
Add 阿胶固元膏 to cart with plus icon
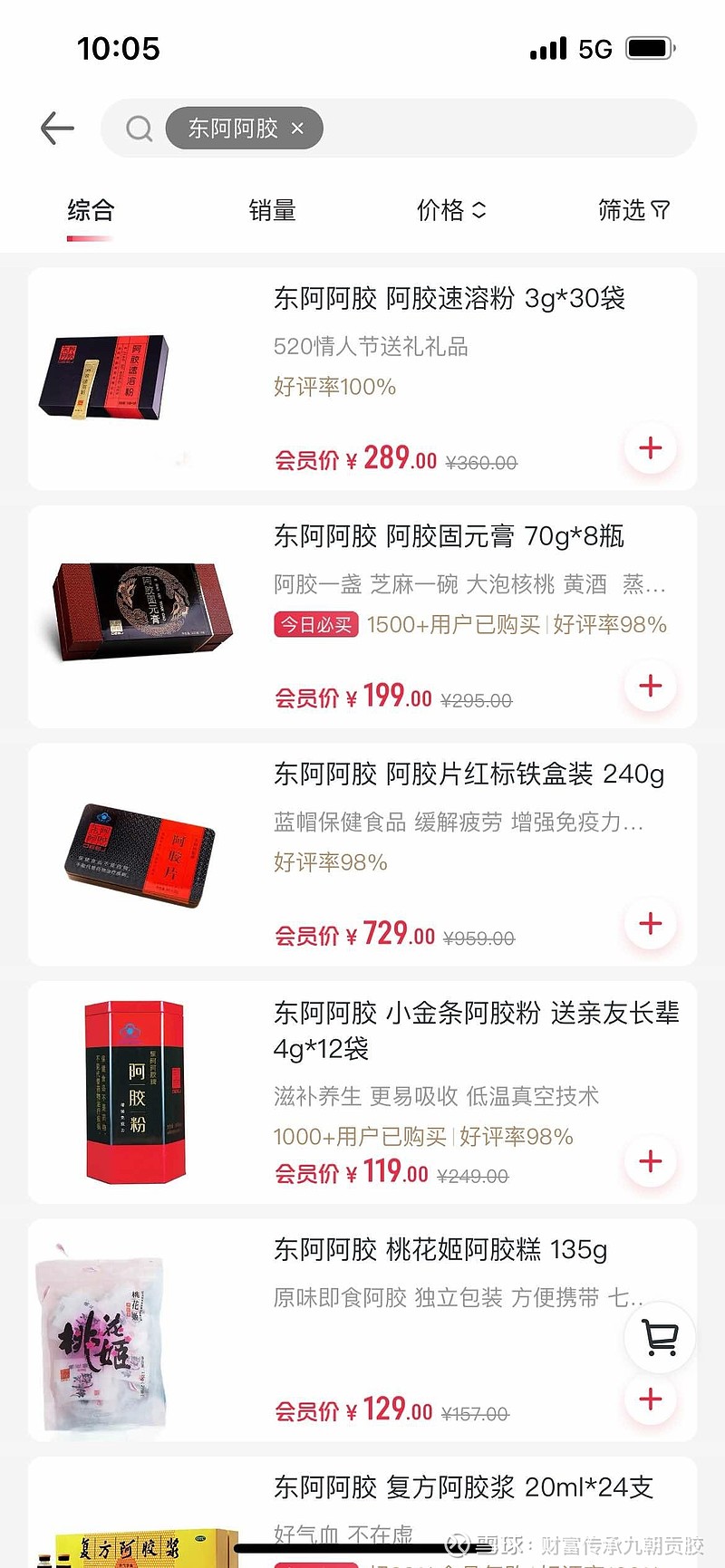649,687
